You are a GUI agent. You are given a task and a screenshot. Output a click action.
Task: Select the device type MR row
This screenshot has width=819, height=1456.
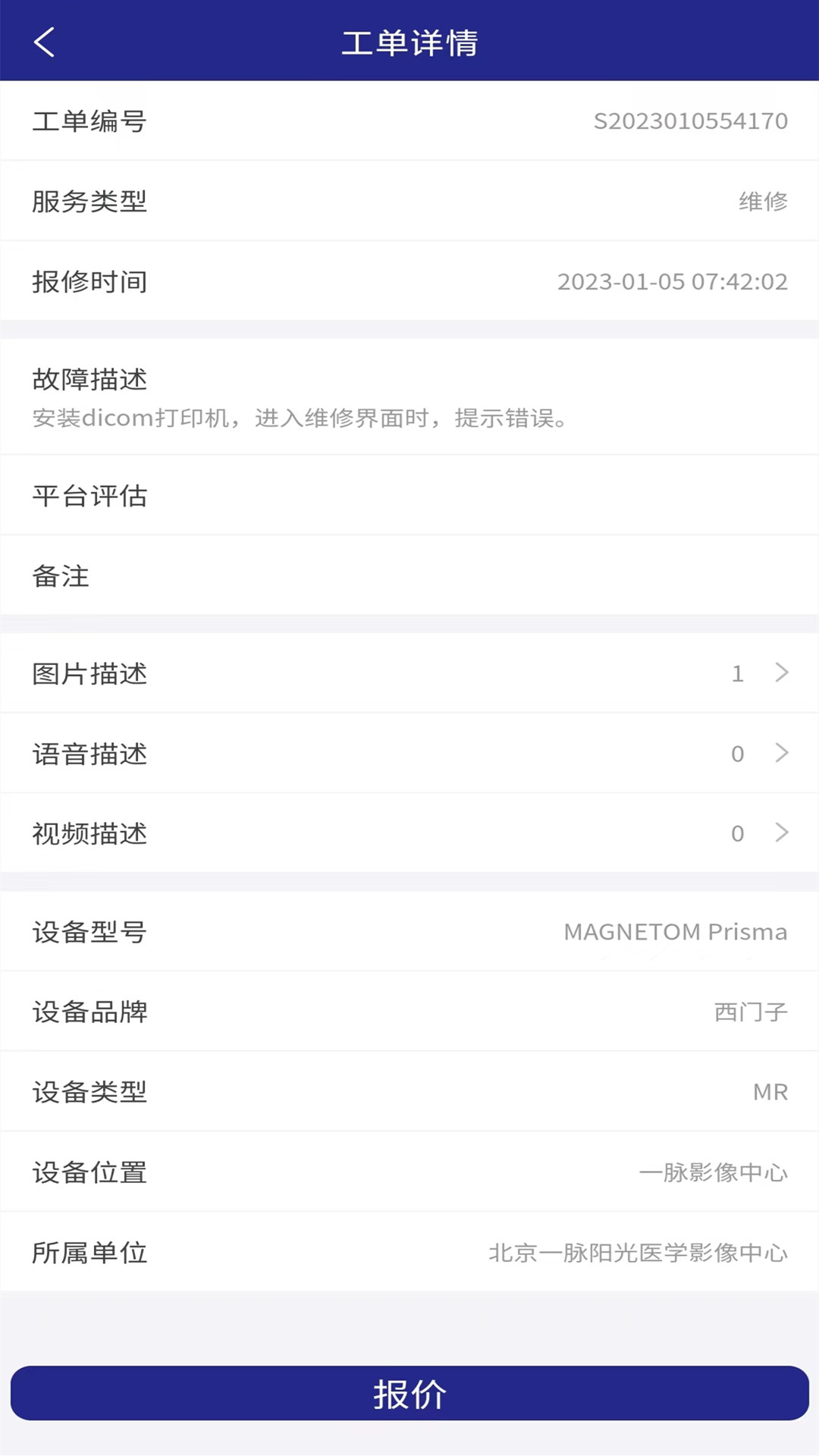pos(409,1092)
